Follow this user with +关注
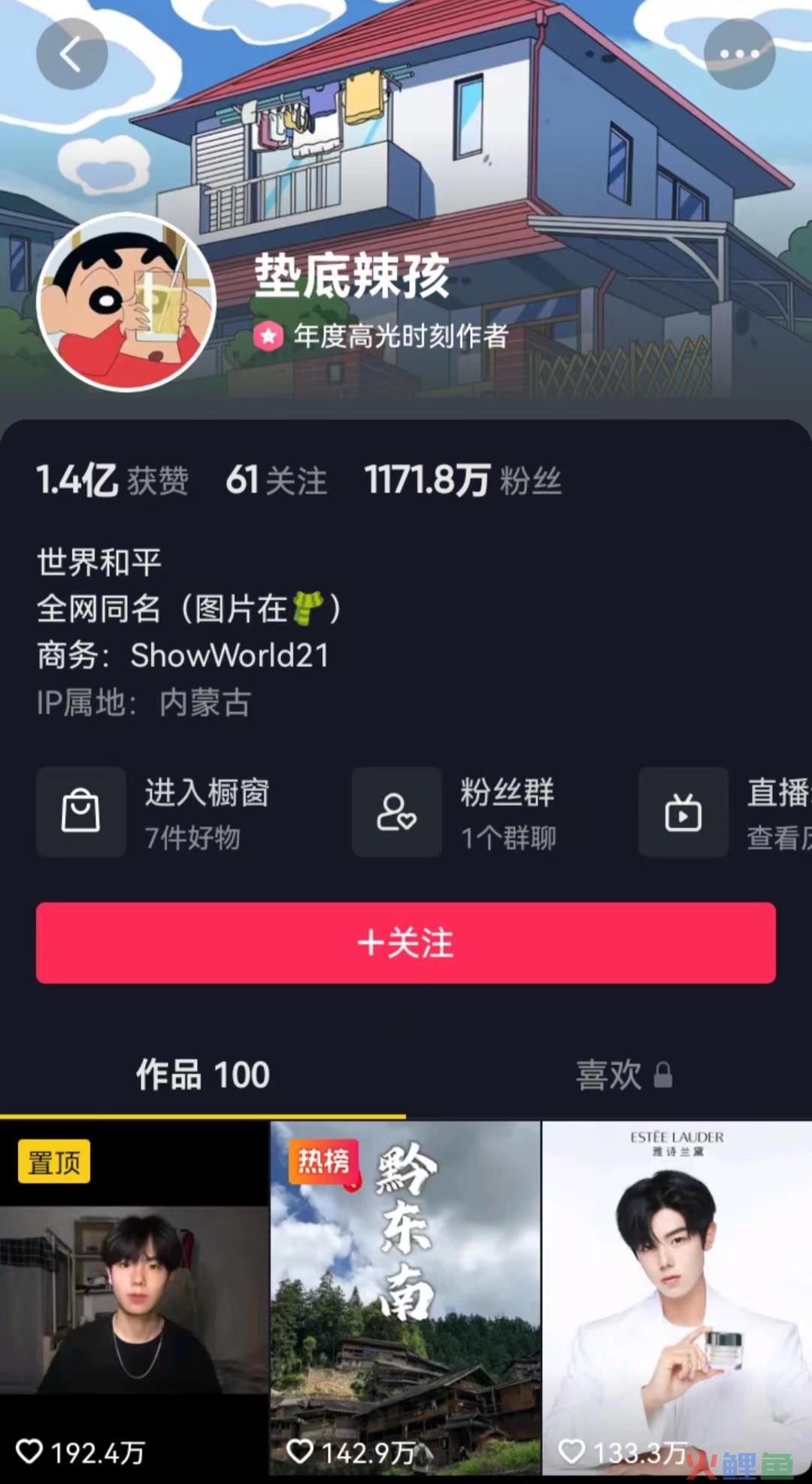This screenshot has width=812, height=1484. (x=406, y=942)
